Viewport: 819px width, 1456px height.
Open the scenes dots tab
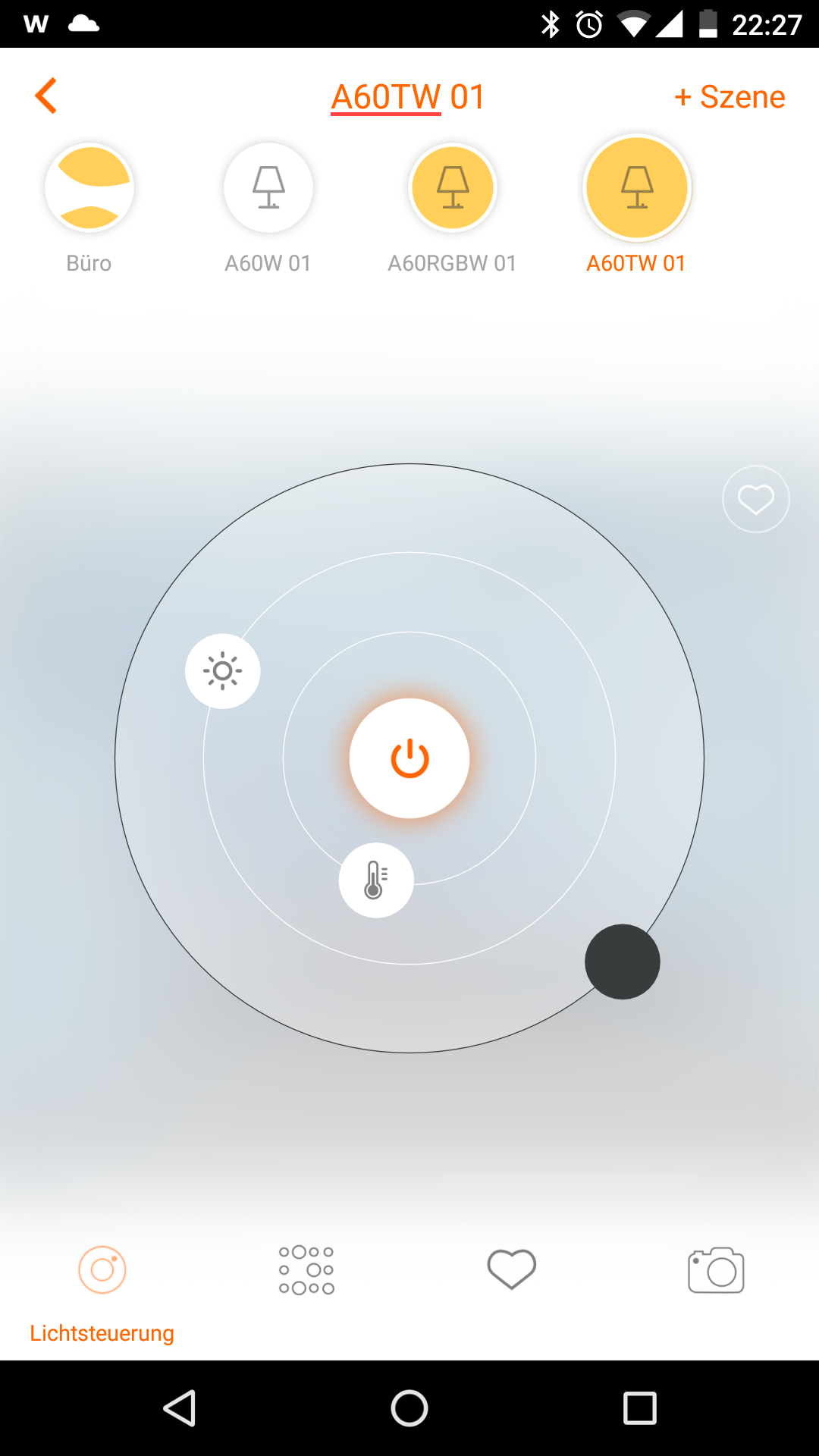306,1270
